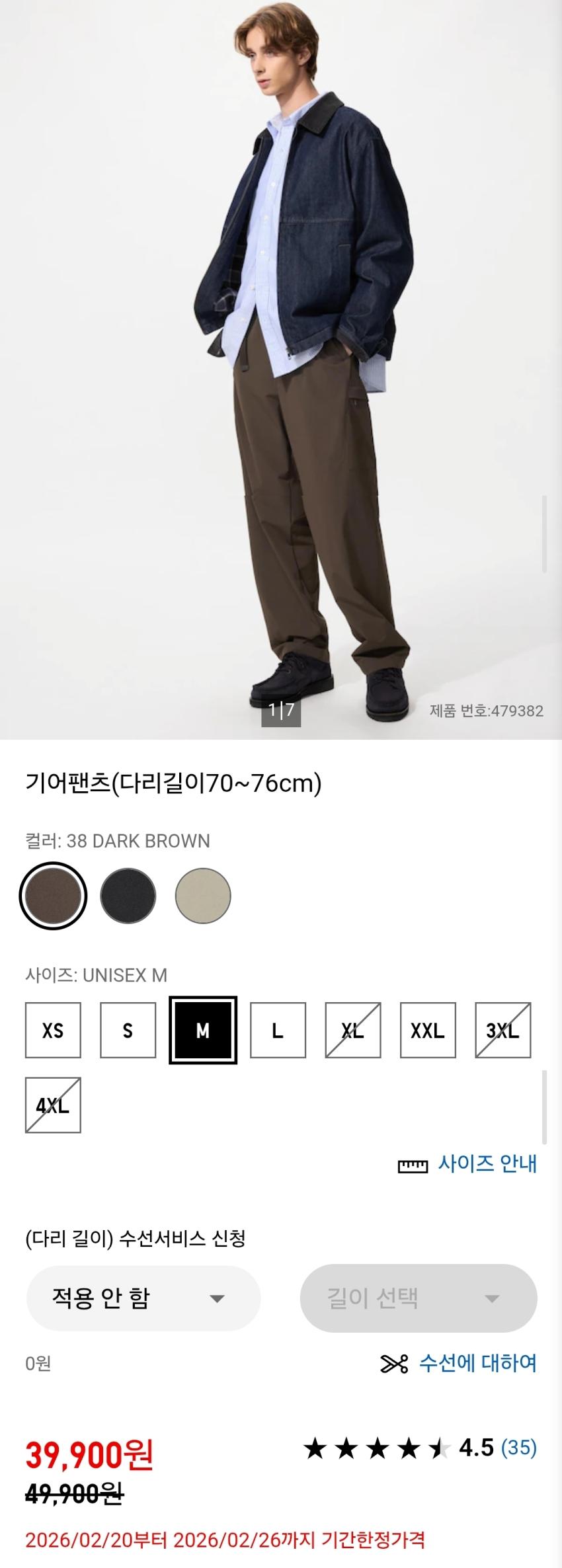Select size XXL
The width and height of the screenshot is (562, 1568).
tap(428, 1030)
